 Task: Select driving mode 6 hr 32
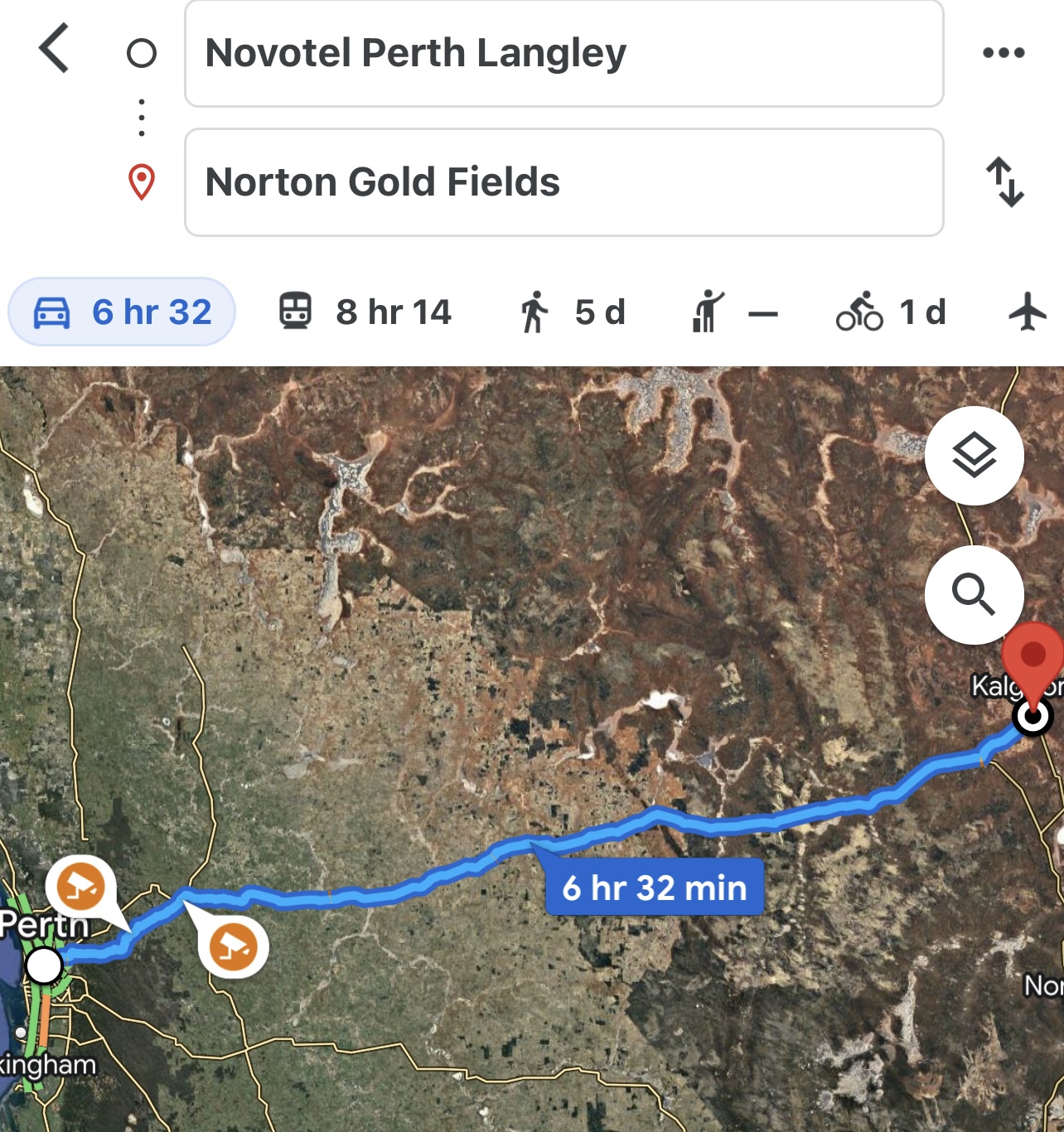(x=123, y=312)
